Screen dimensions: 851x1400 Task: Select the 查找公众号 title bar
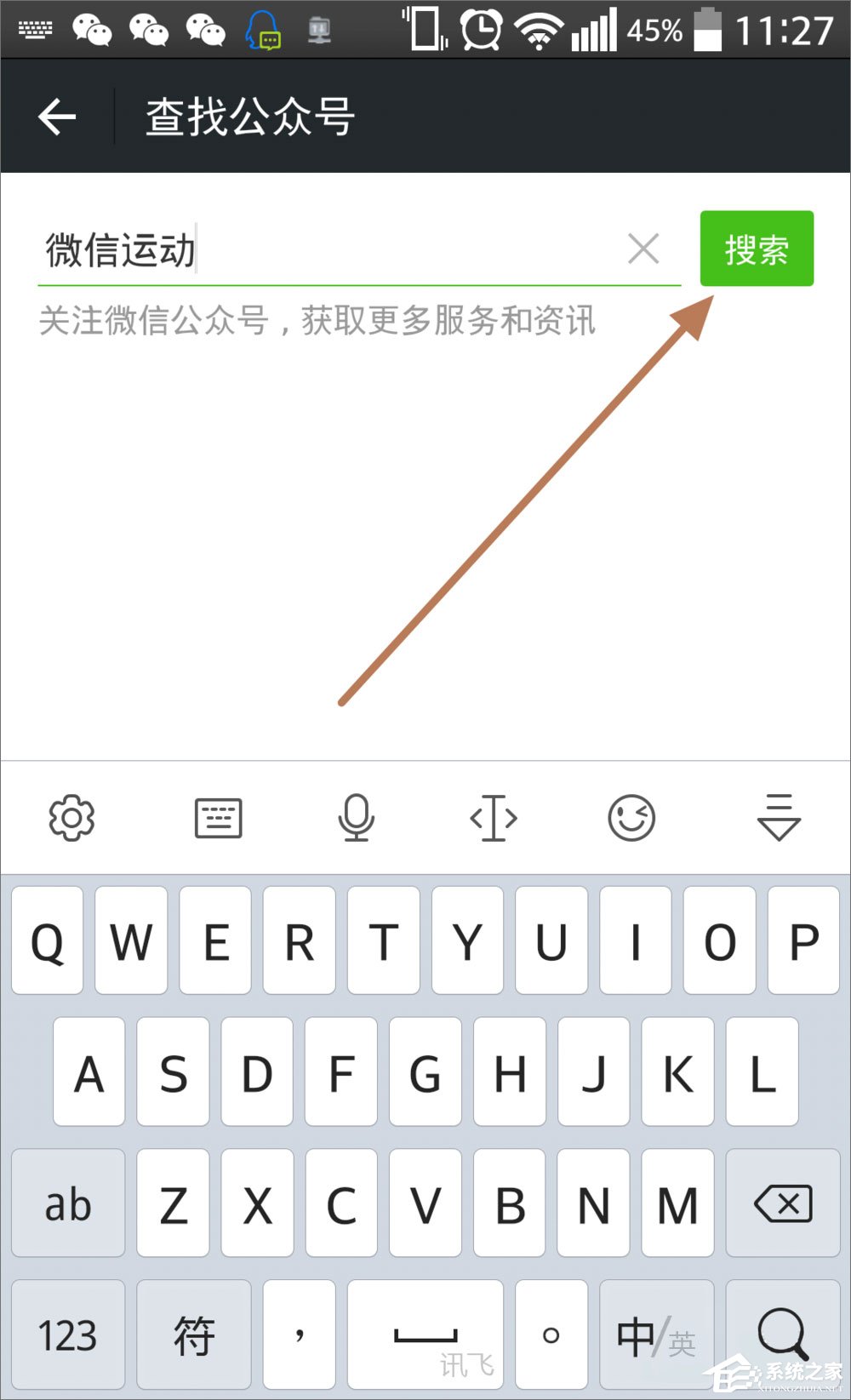[x=247, y=116]
